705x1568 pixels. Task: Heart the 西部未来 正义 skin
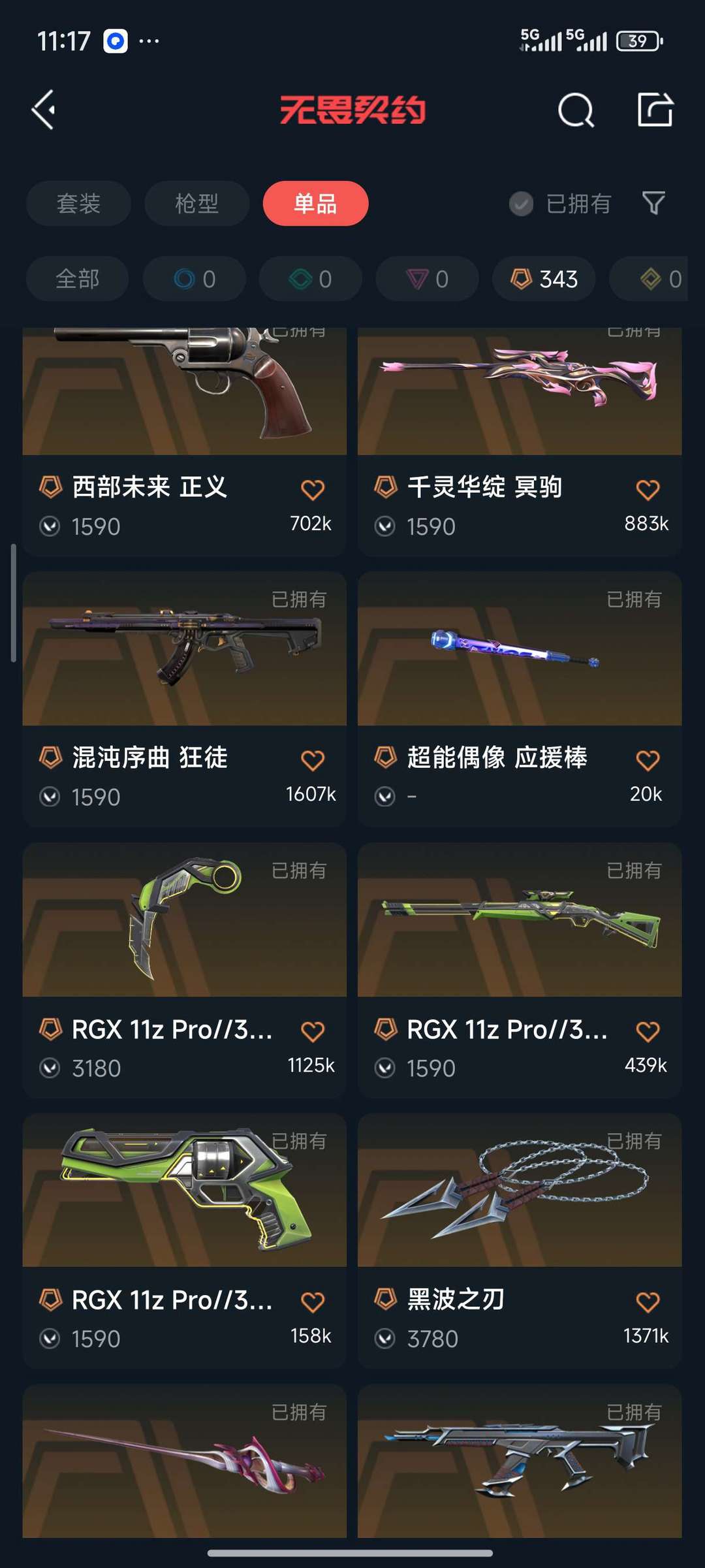pyautogui.click(x=313, y=489)
